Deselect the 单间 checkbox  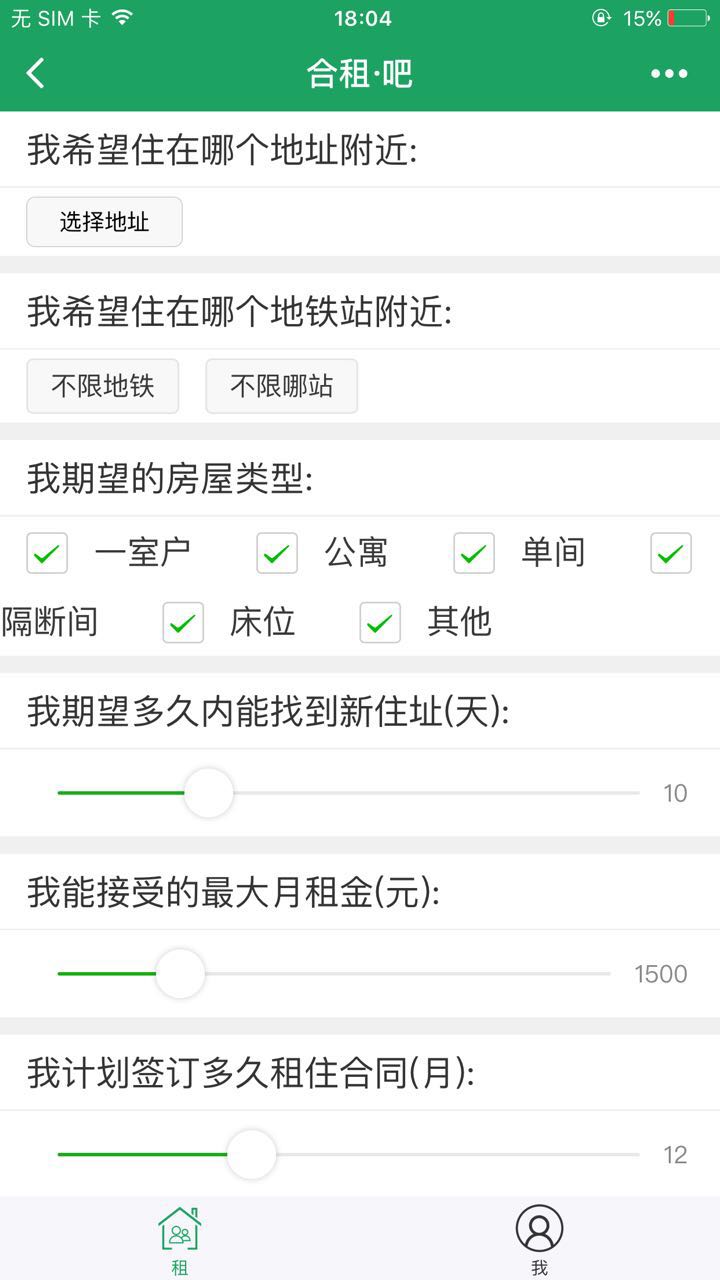(474, 553)
